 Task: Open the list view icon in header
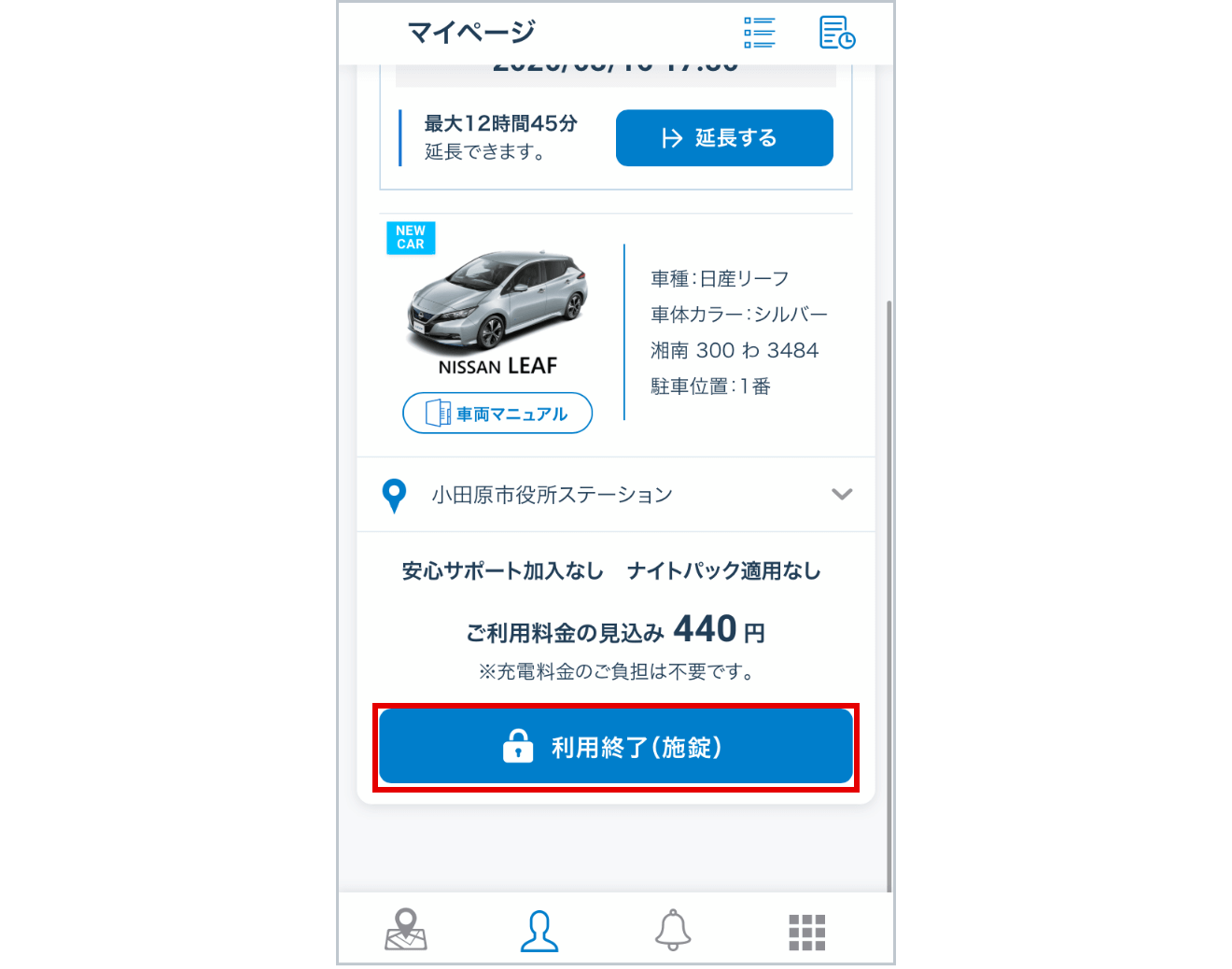pyautogui.click(x=759, y=32)
